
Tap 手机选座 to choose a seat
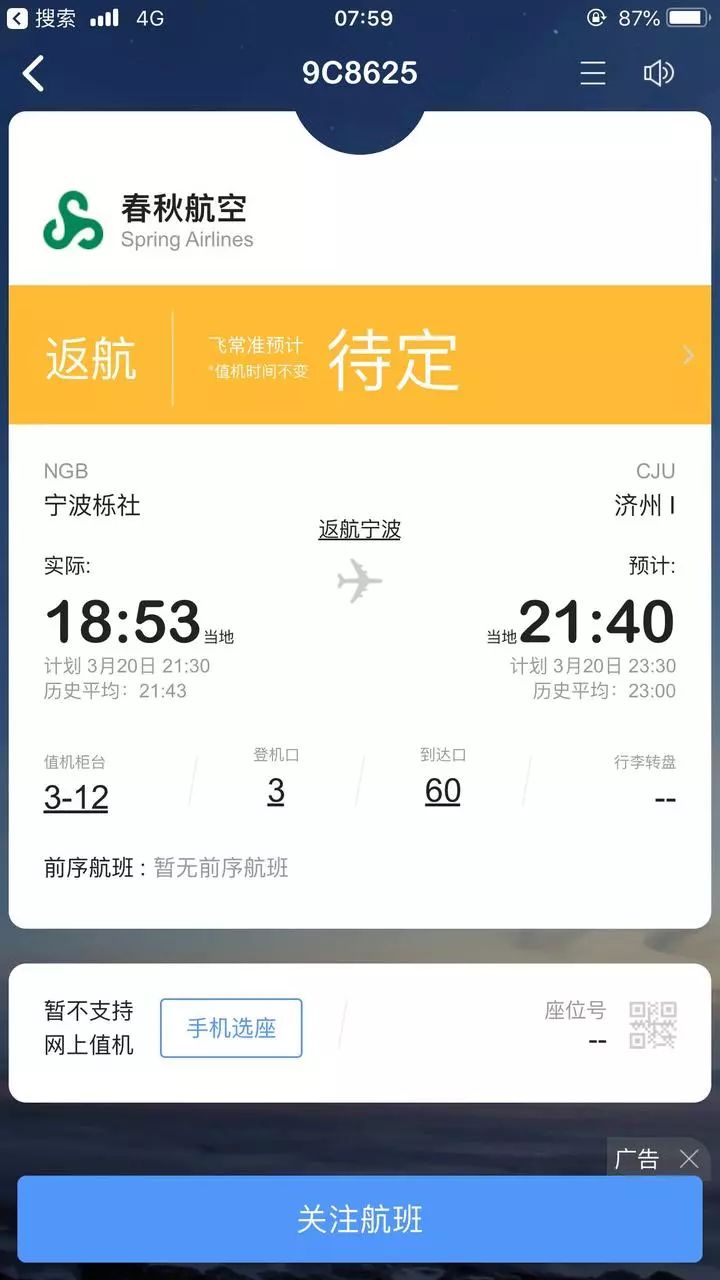coord(231,1027)
